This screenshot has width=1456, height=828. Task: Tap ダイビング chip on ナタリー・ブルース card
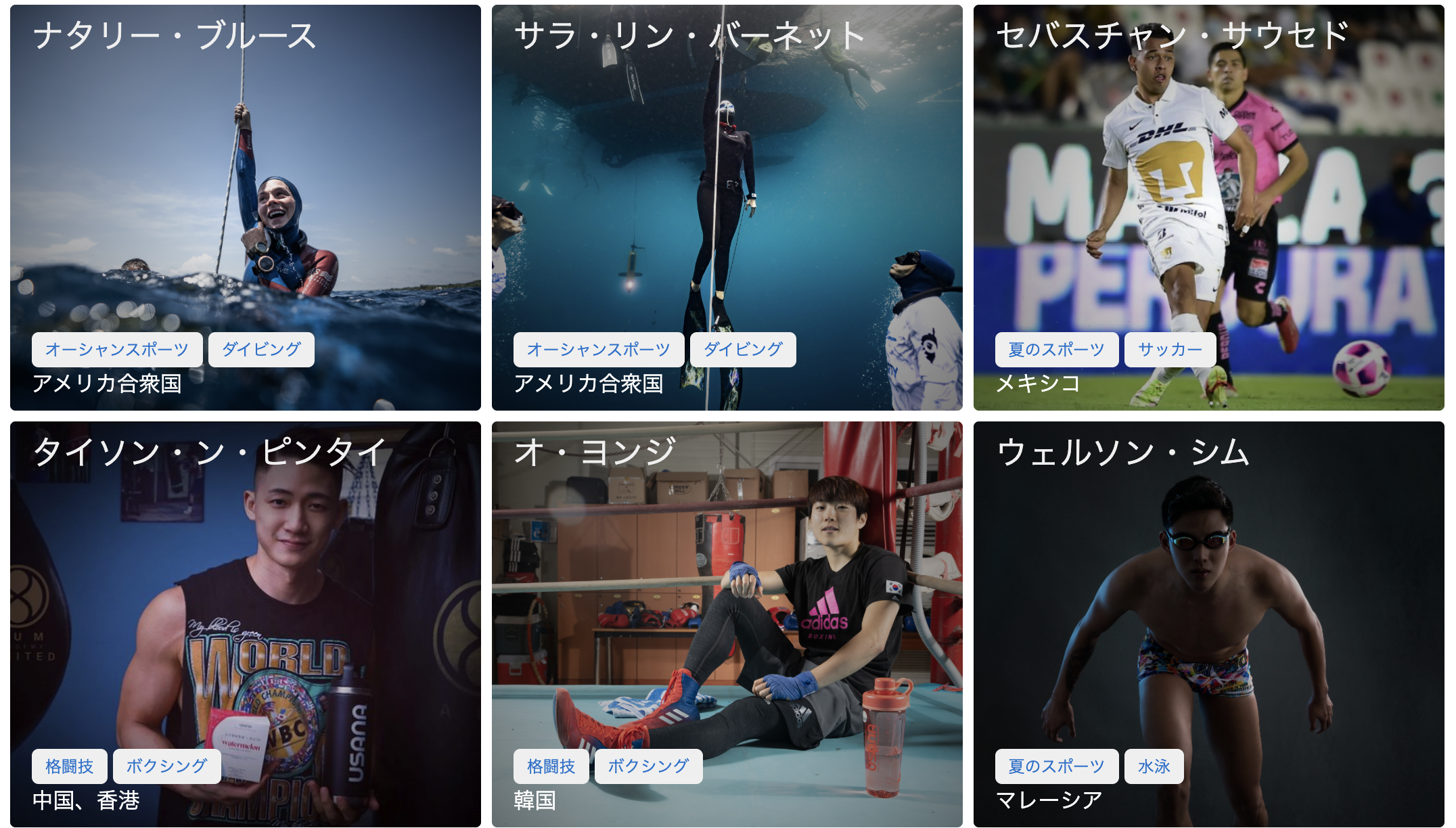(x=261, y=350)
